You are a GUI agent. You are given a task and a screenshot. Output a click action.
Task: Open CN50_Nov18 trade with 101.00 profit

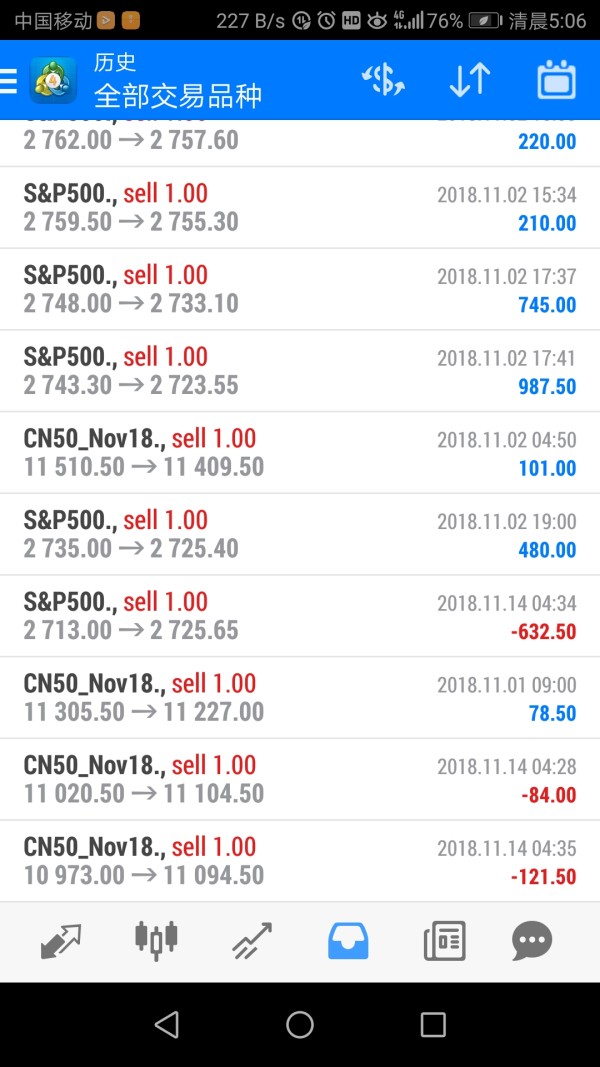tap(300, 453)
